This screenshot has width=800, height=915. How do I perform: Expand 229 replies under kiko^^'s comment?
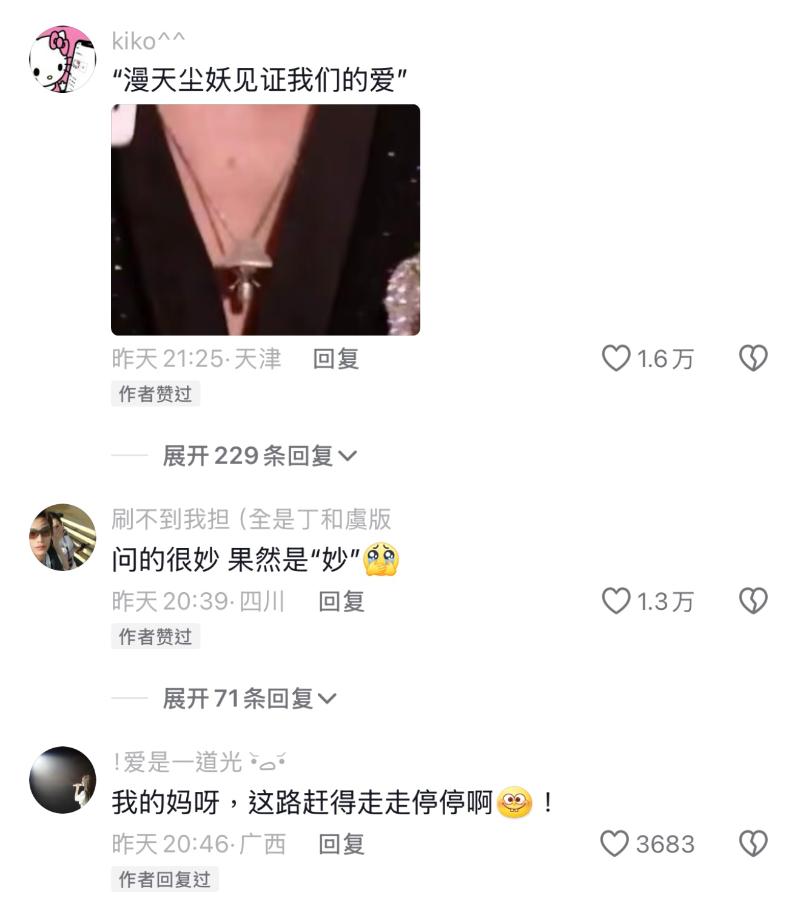tap(260, 456)
